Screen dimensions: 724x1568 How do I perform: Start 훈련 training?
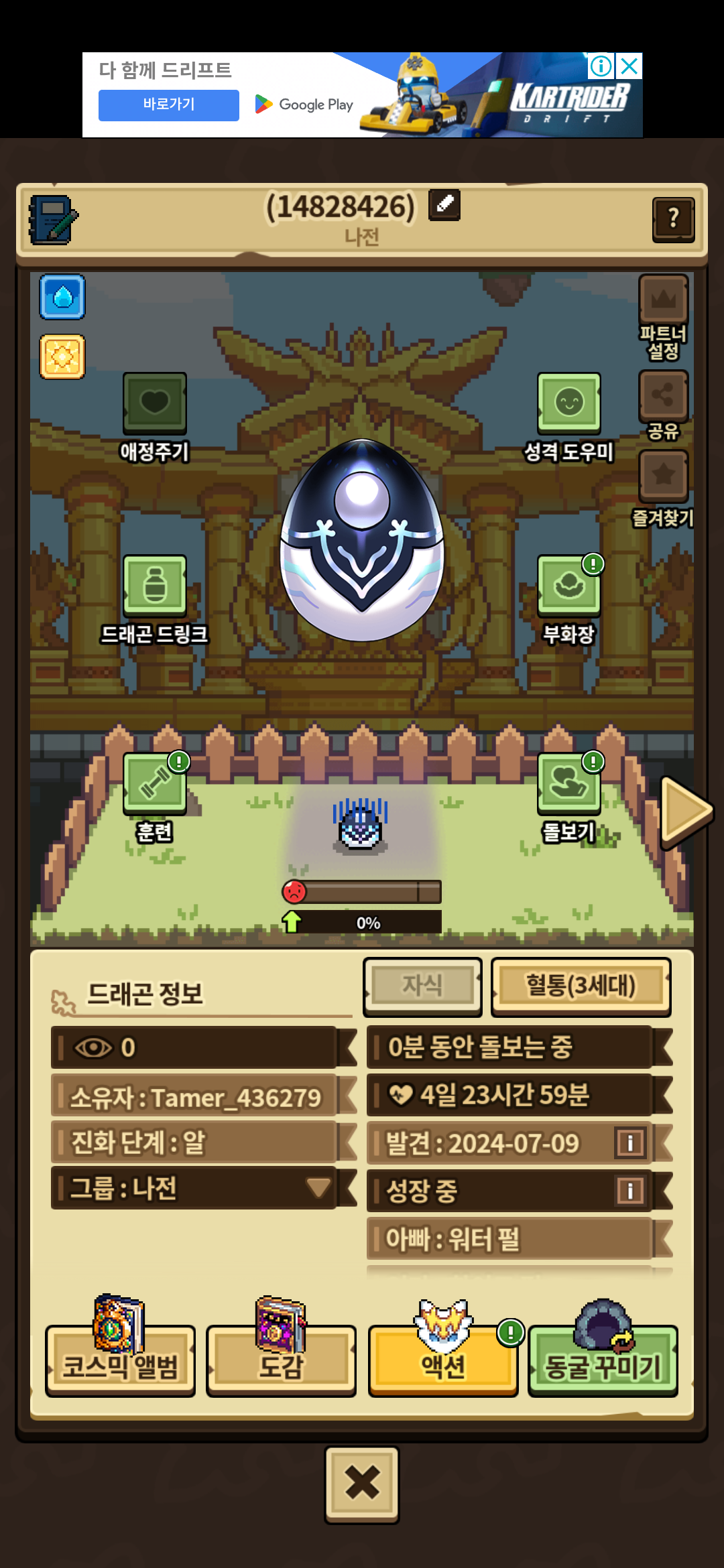(155, 784)
